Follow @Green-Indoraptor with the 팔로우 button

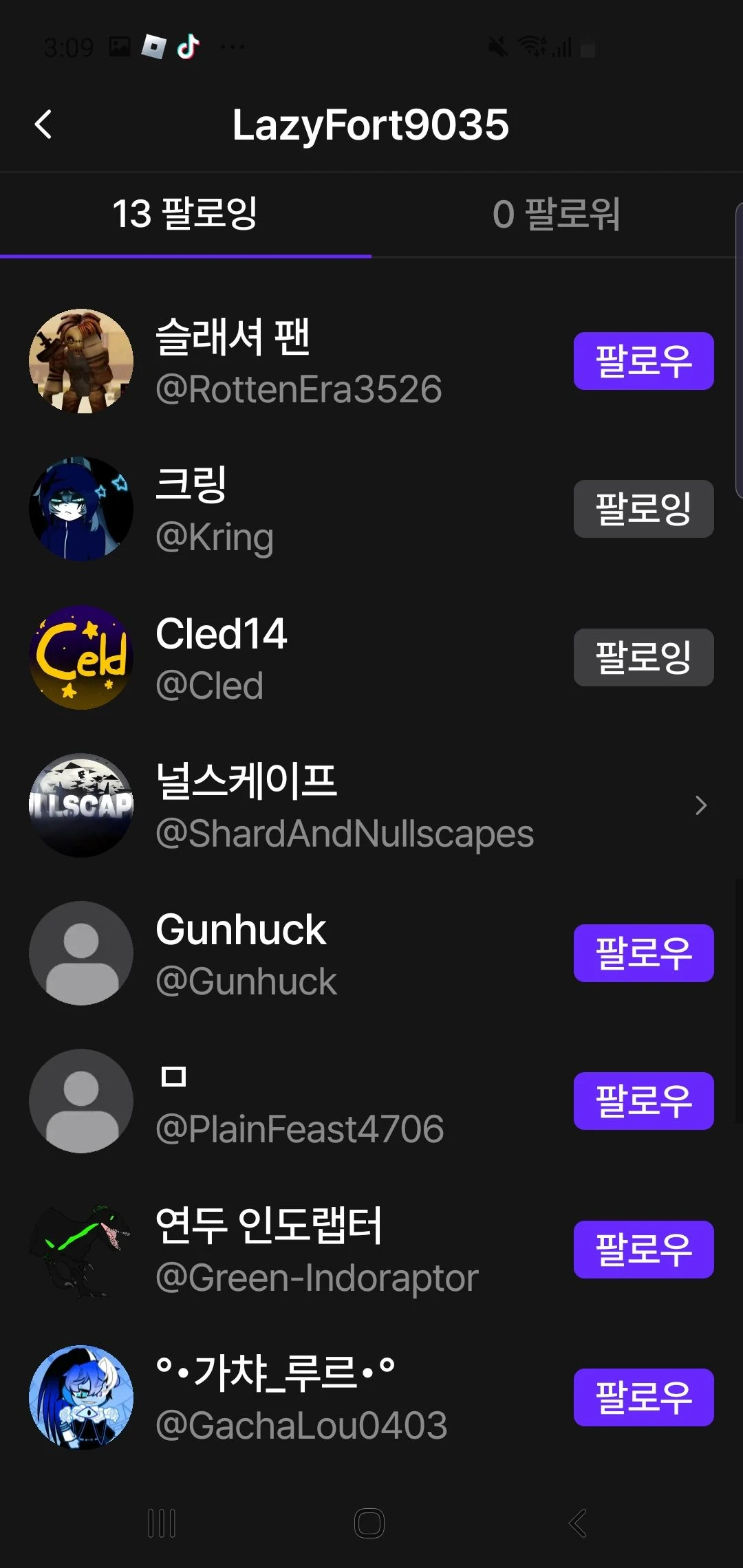[643, 1250]
